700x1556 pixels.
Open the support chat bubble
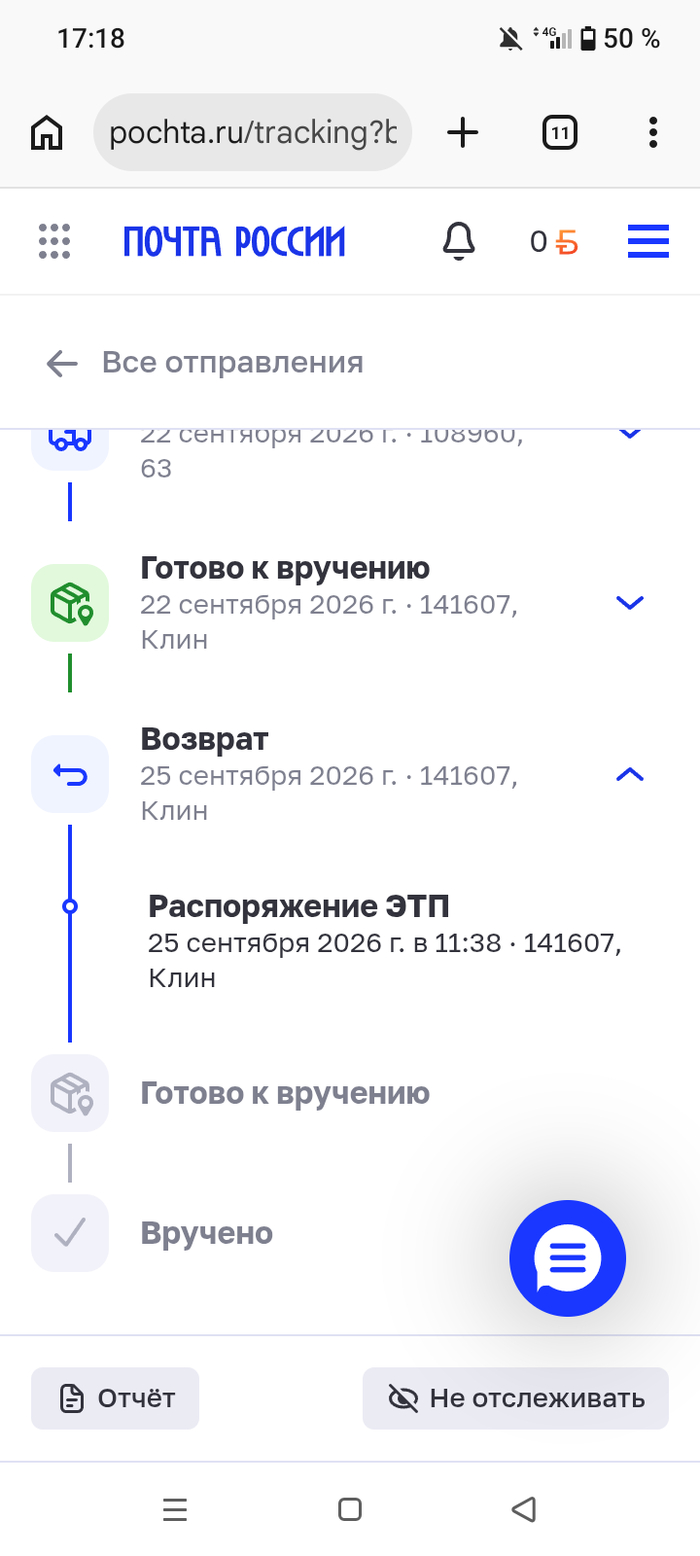[x=568, y=1258]
